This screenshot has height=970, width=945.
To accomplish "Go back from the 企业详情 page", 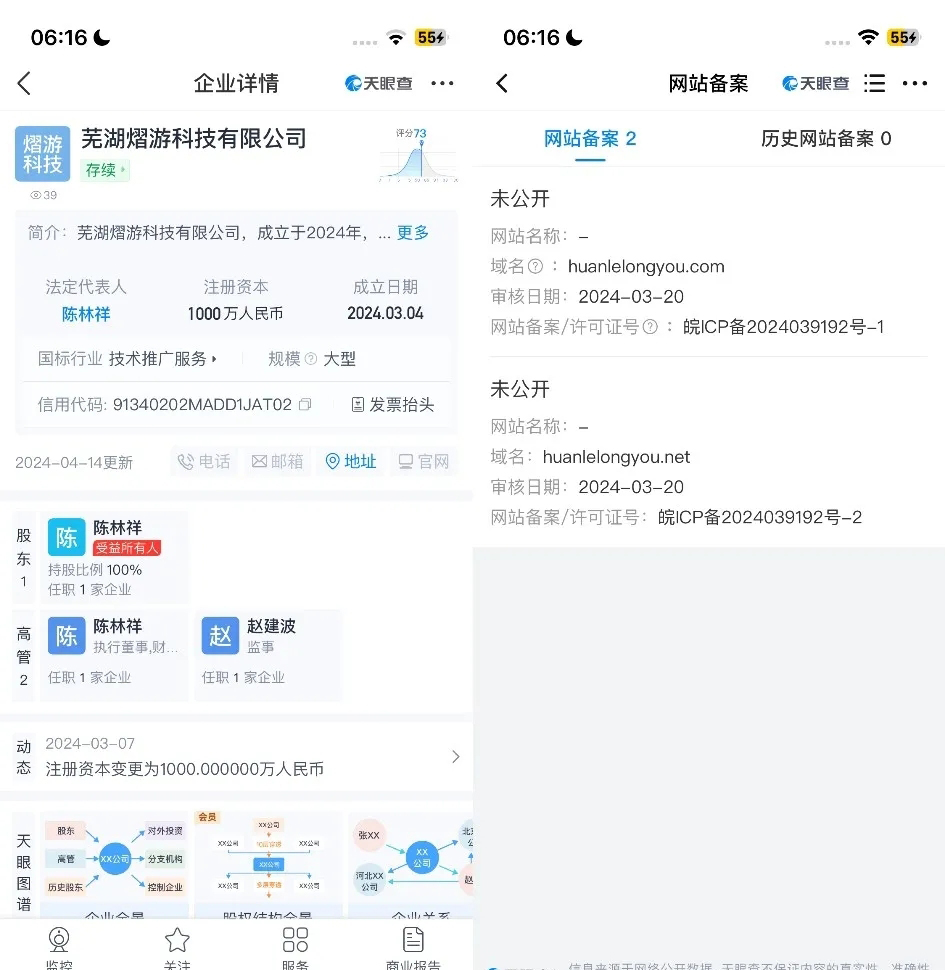I will tap(24, 84).
